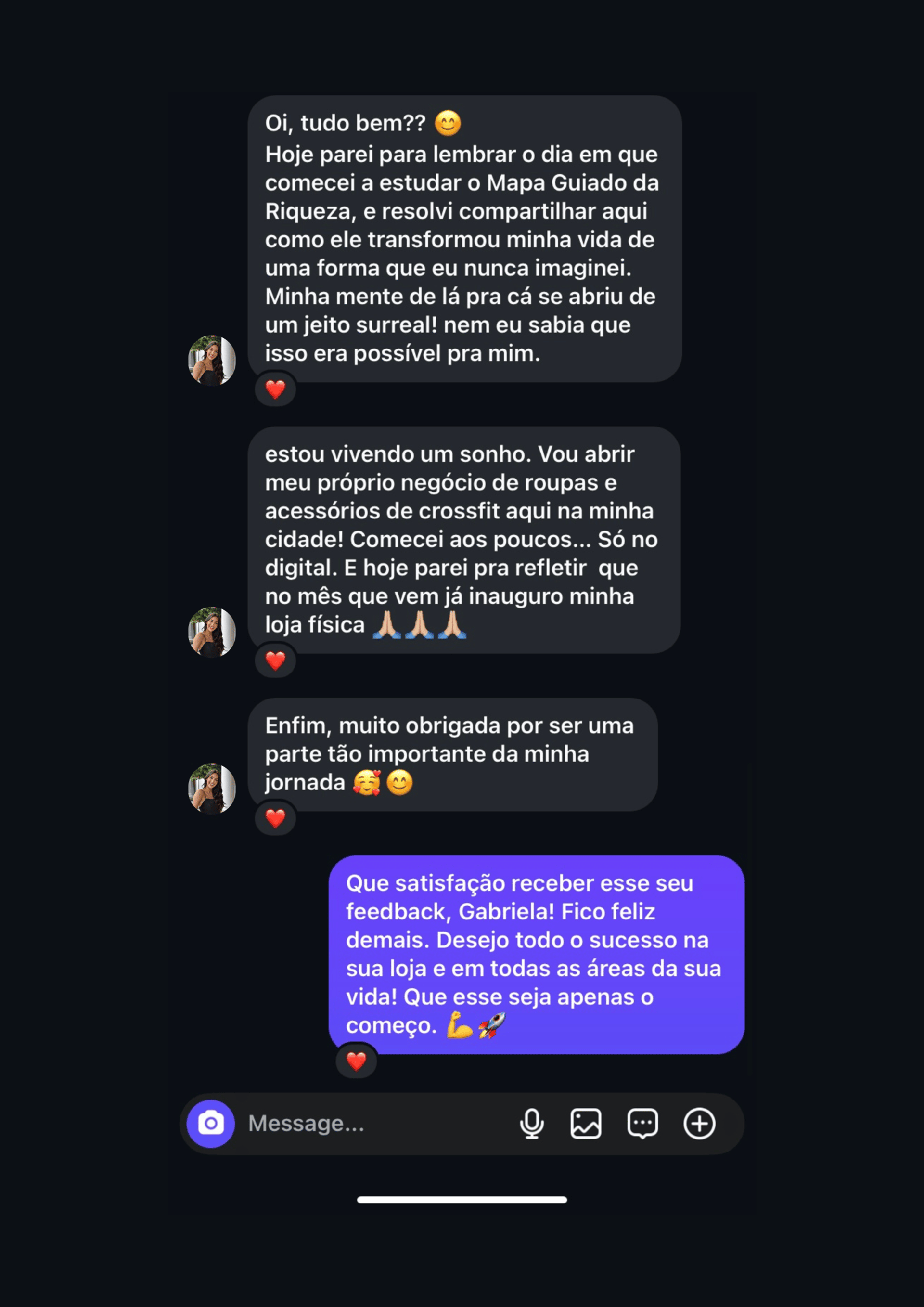Viewport: 924px width, 1307px height.
Task: Open the stickers and GIFs icon
Action: (642, 1124)
